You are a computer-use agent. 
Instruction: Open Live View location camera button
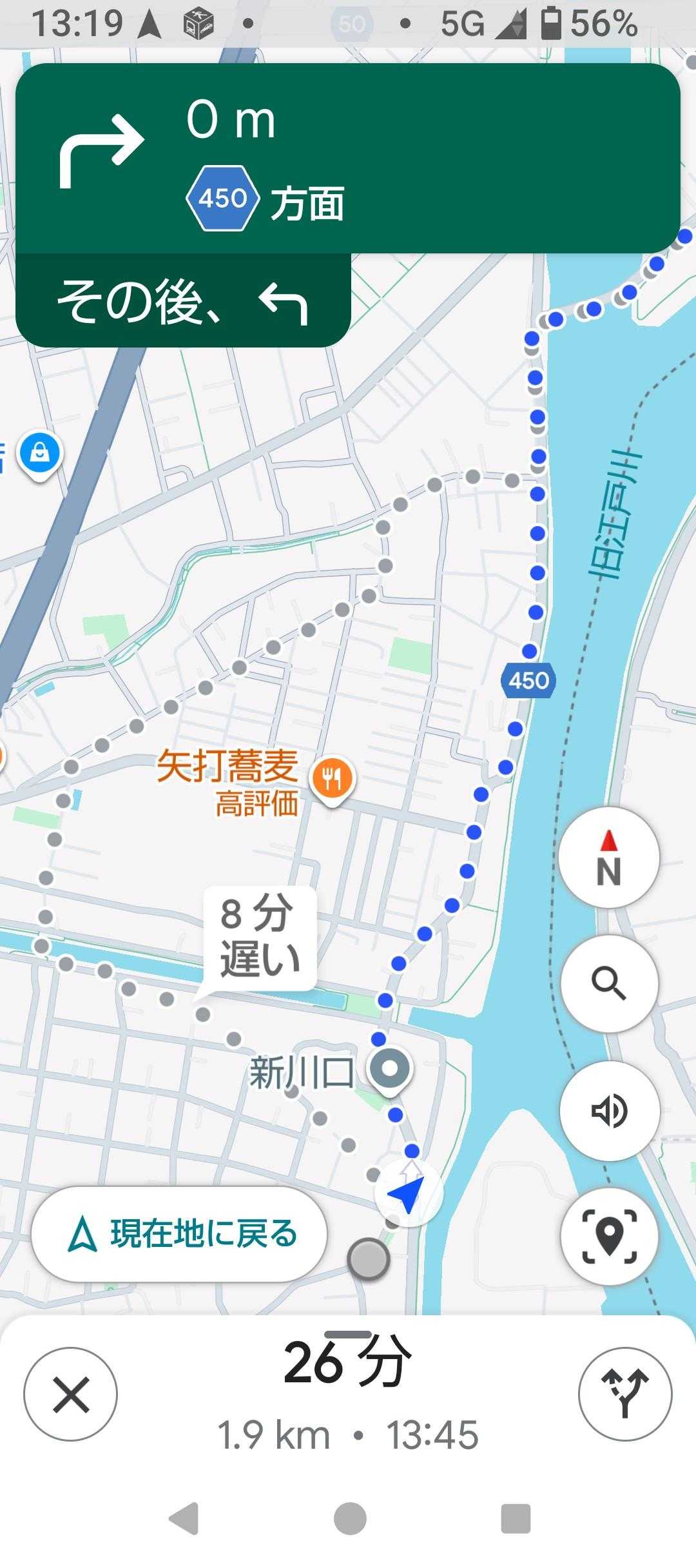click(x=608, y=1236)
